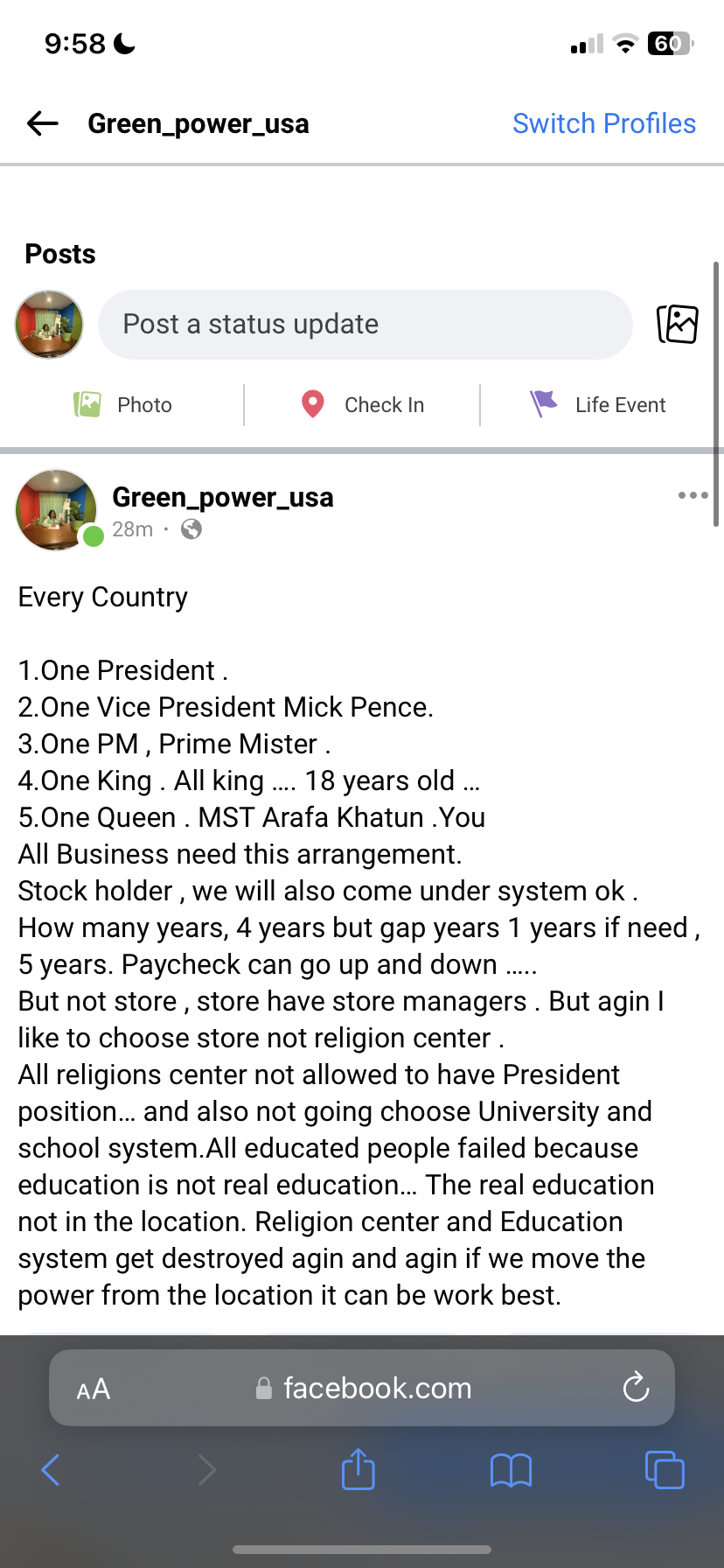Open the three-dot menu on Green_power_usa's post
The image size is (724, 1568).
coord(693,495)
